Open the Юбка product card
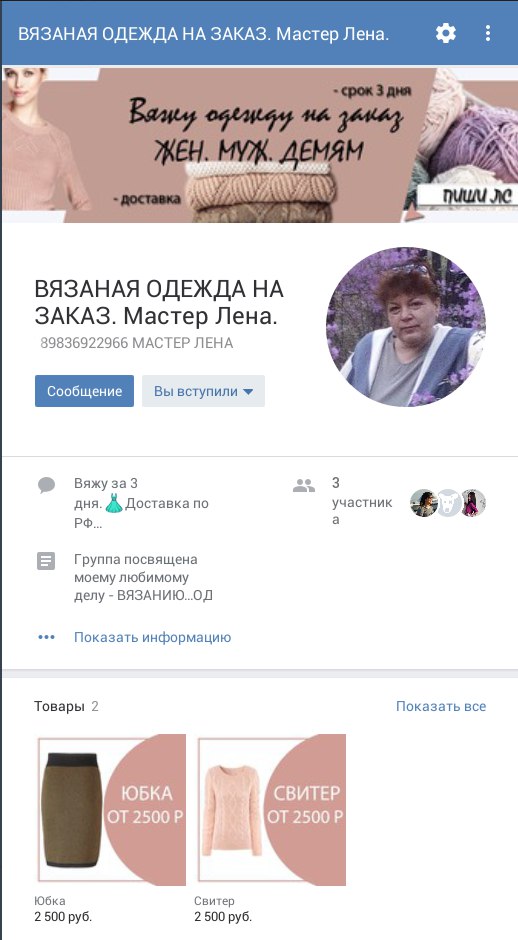This screenshot has height=940, width=518. [110, 828]
